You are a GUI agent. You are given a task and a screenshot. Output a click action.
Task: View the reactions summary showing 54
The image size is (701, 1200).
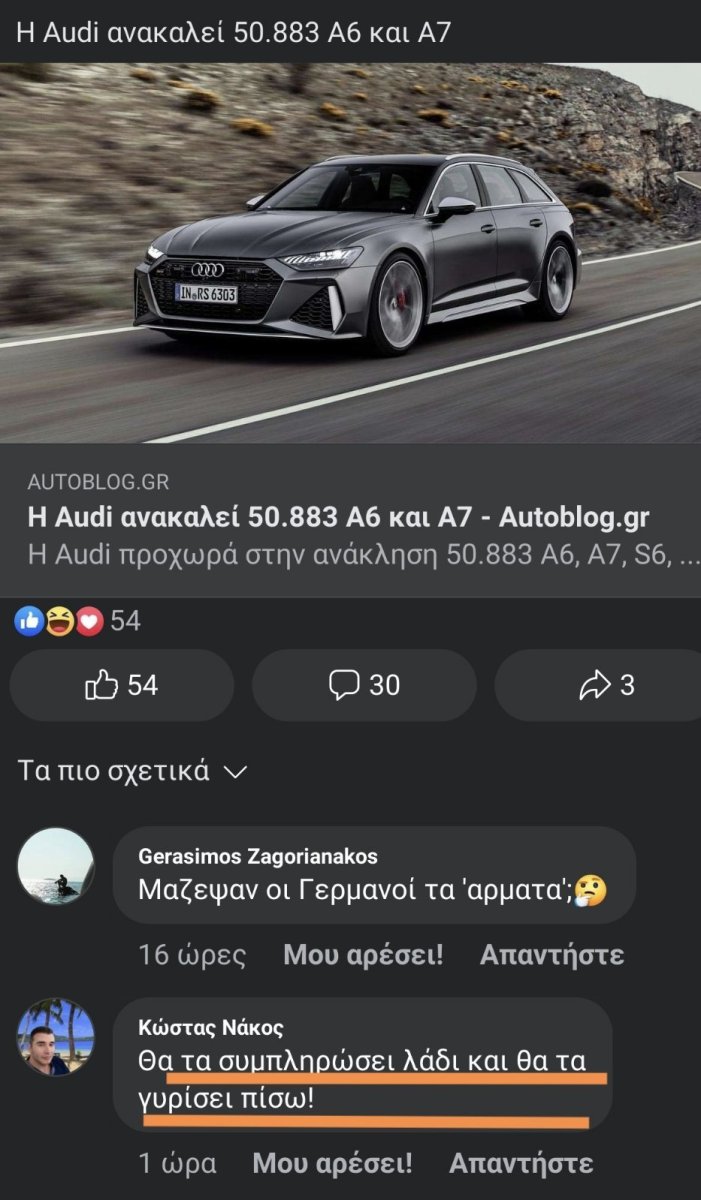(x=78, y=621)
